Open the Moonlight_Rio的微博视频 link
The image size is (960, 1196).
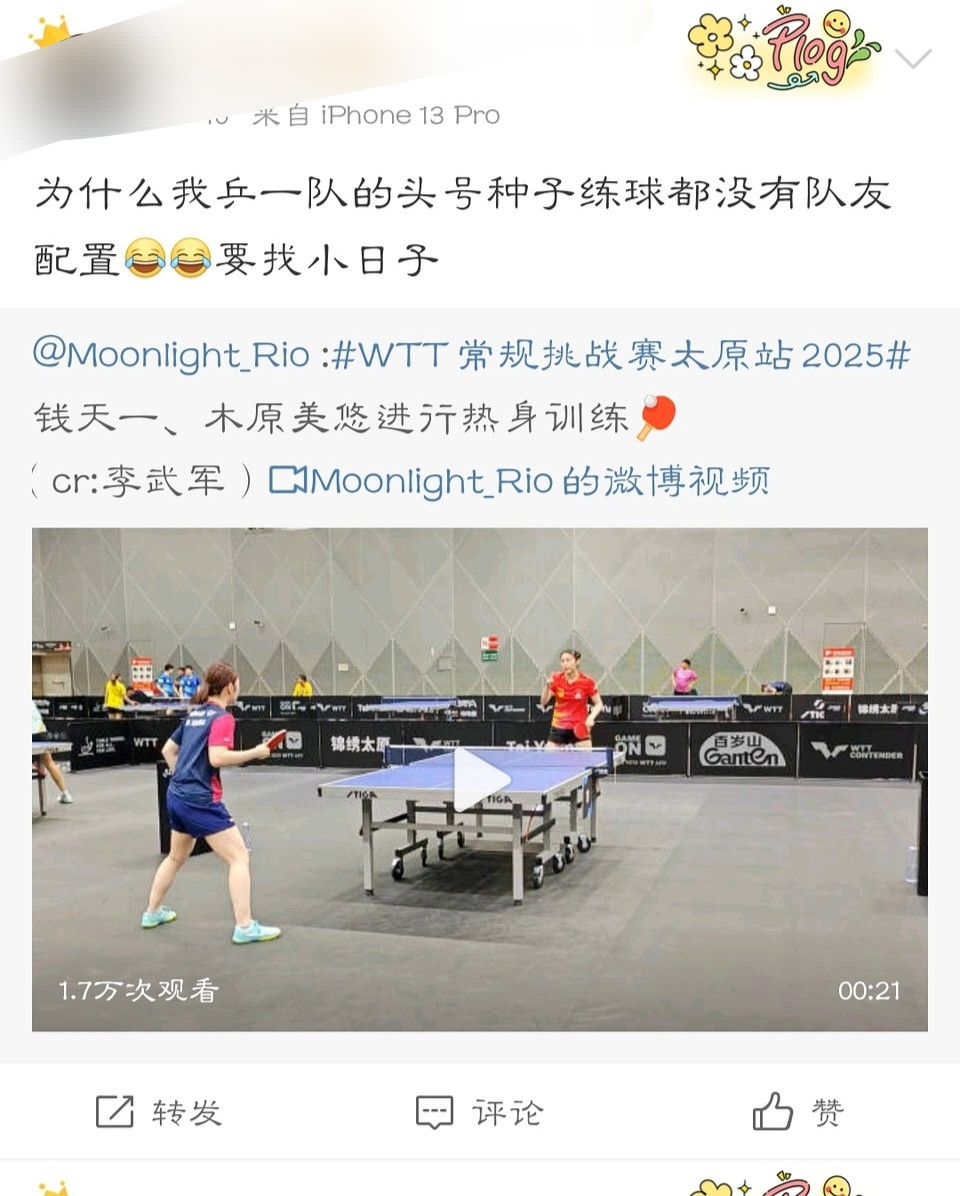[519, 481]
